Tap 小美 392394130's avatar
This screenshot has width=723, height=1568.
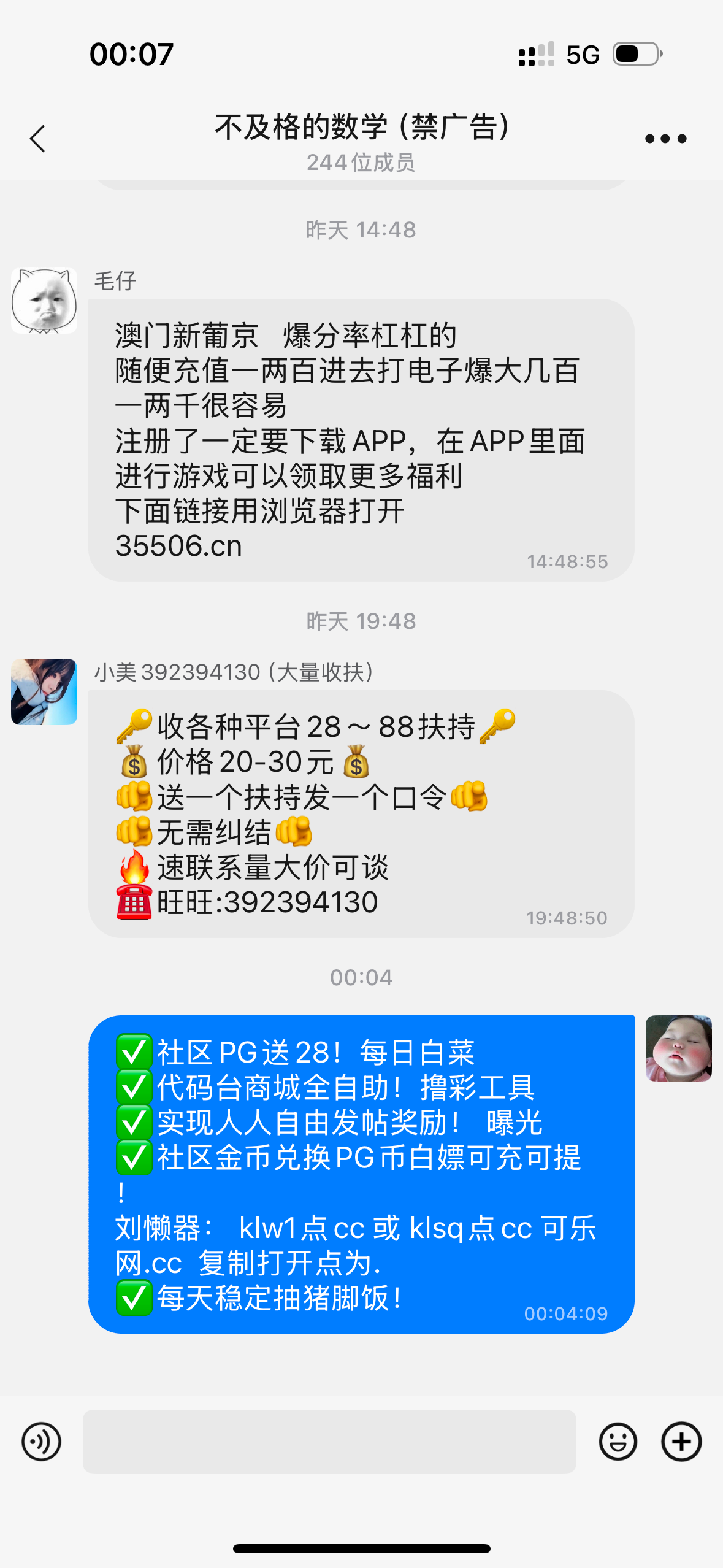pos(44,692)
